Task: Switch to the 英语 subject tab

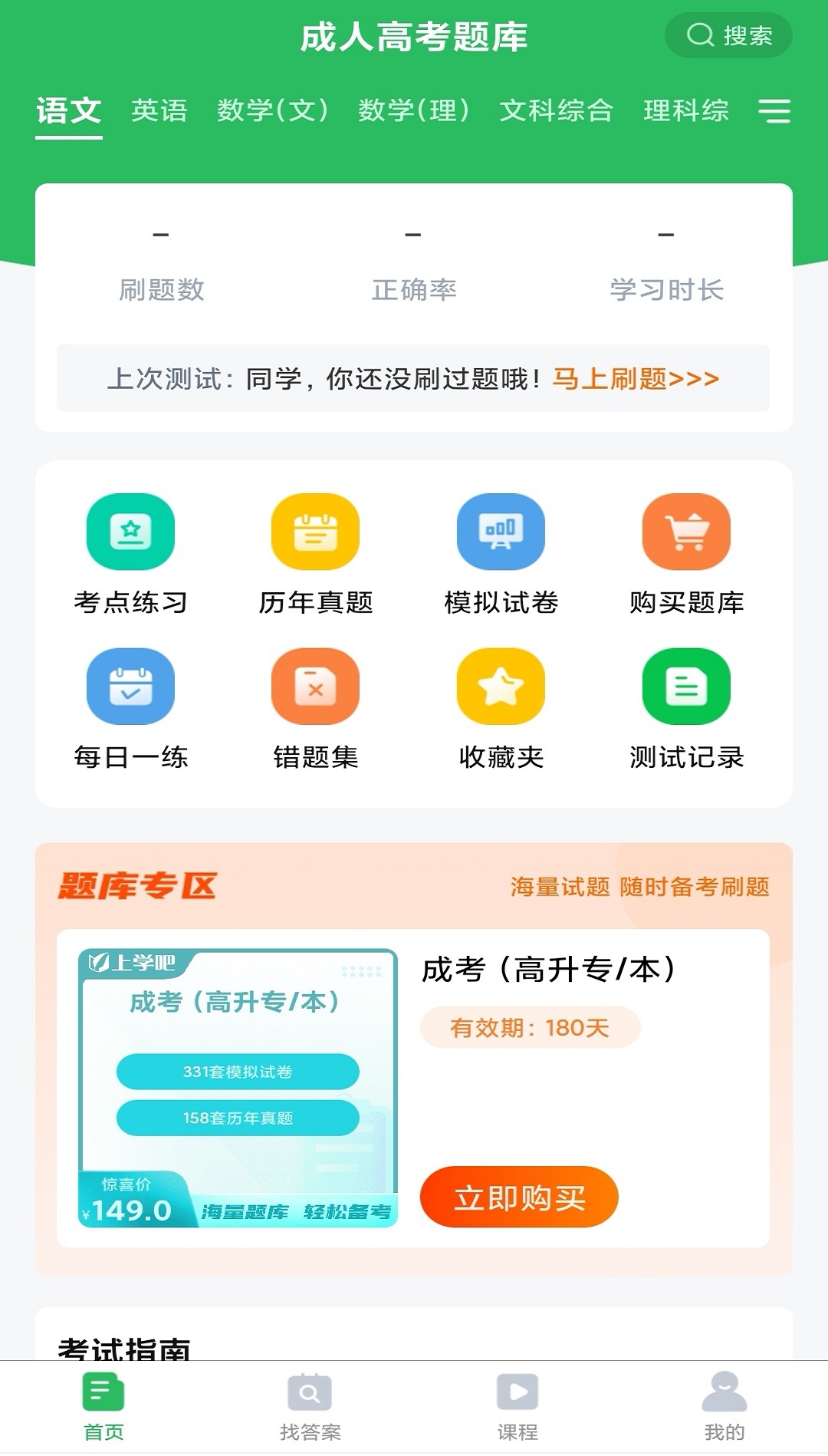Action: pos(159,110)
